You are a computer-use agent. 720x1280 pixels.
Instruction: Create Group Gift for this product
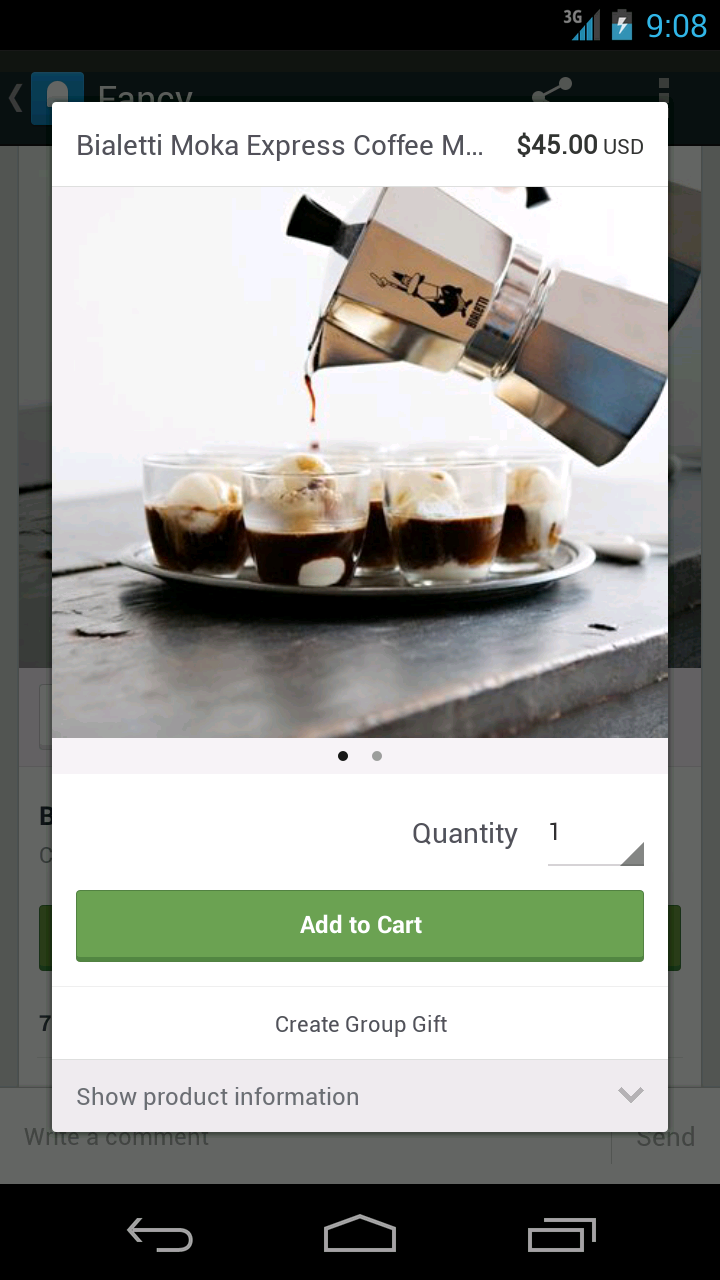point(360,1024)
